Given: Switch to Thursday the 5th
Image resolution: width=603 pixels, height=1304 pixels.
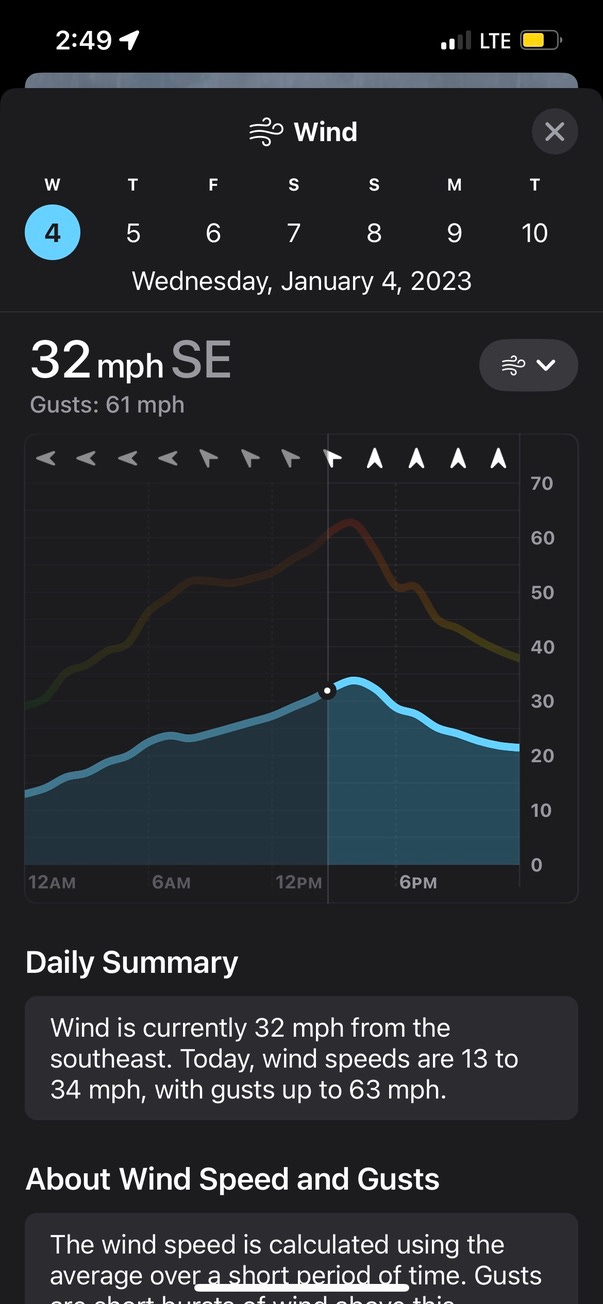Looking at the screenshot, I should click(133, 232).
